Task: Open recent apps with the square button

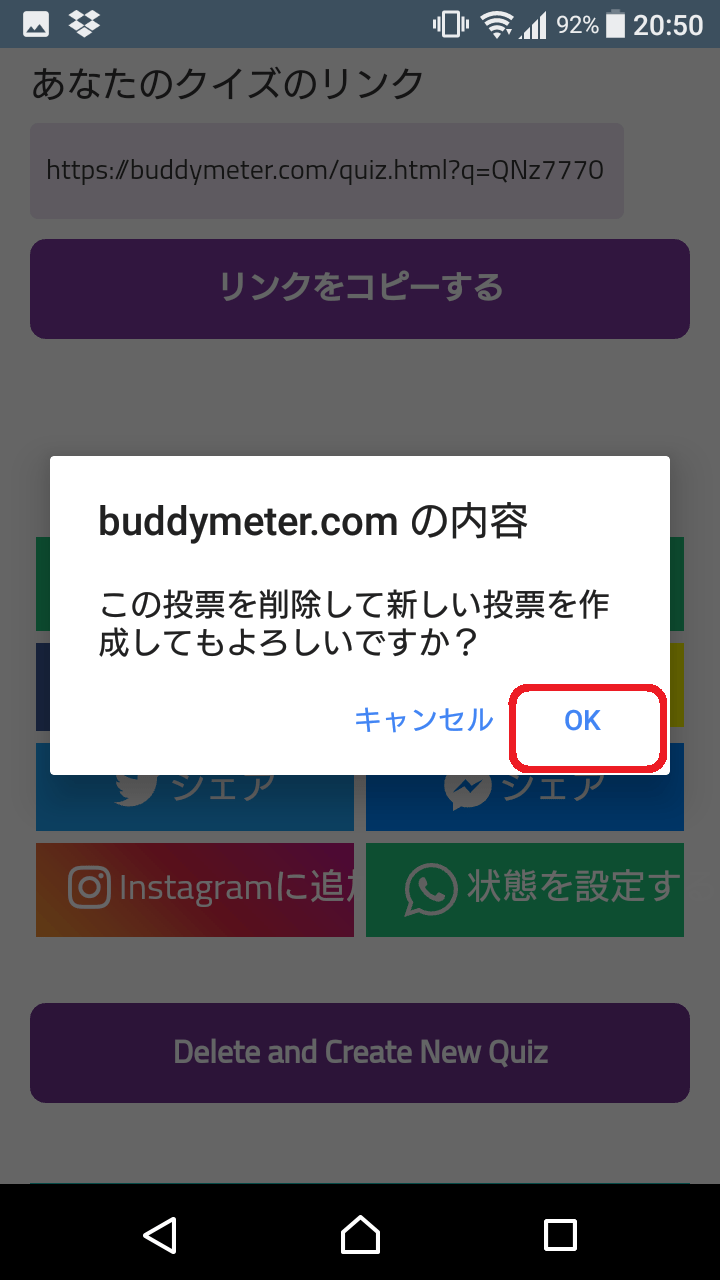Action: click(x=561, y=1236)
